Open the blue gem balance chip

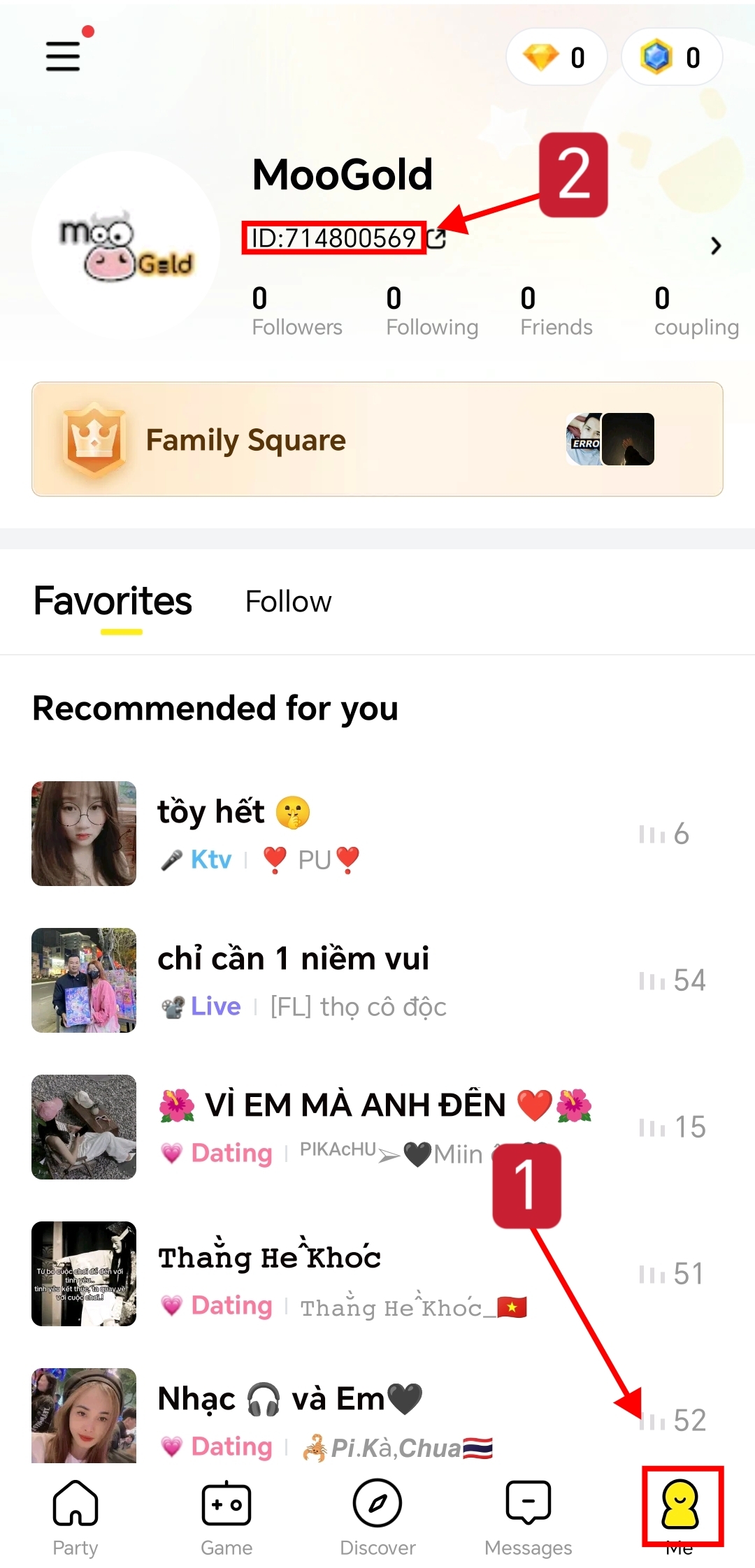pos(671,57)
